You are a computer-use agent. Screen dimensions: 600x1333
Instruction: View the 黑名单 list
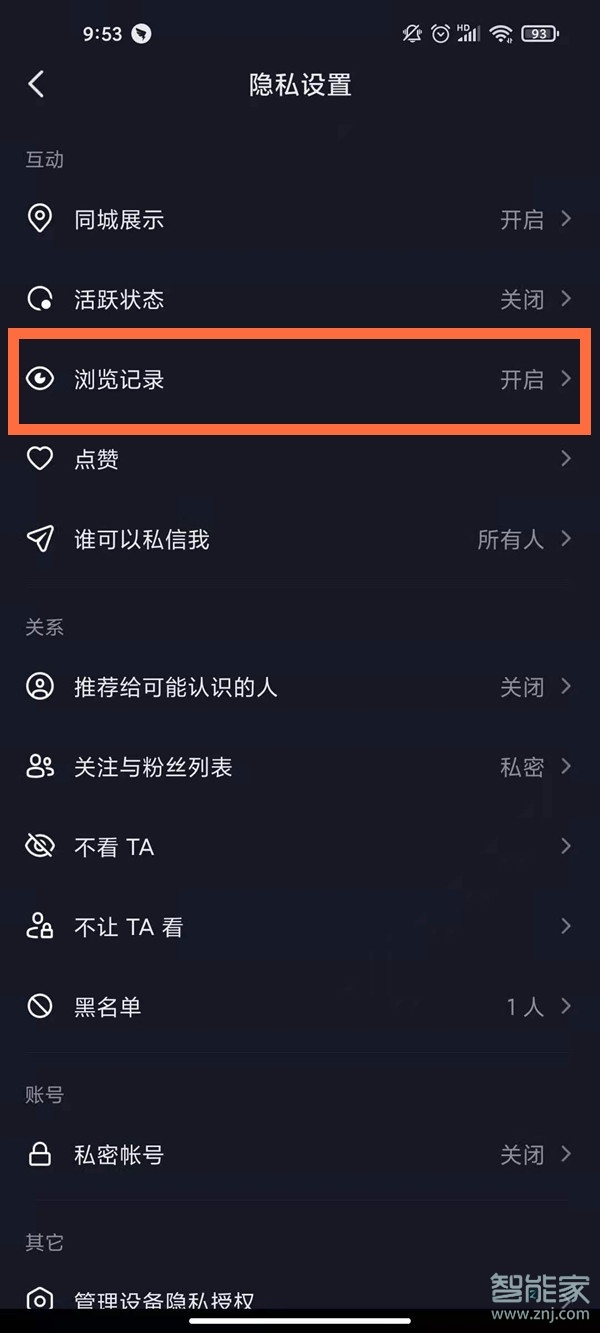coord(300,1007)
